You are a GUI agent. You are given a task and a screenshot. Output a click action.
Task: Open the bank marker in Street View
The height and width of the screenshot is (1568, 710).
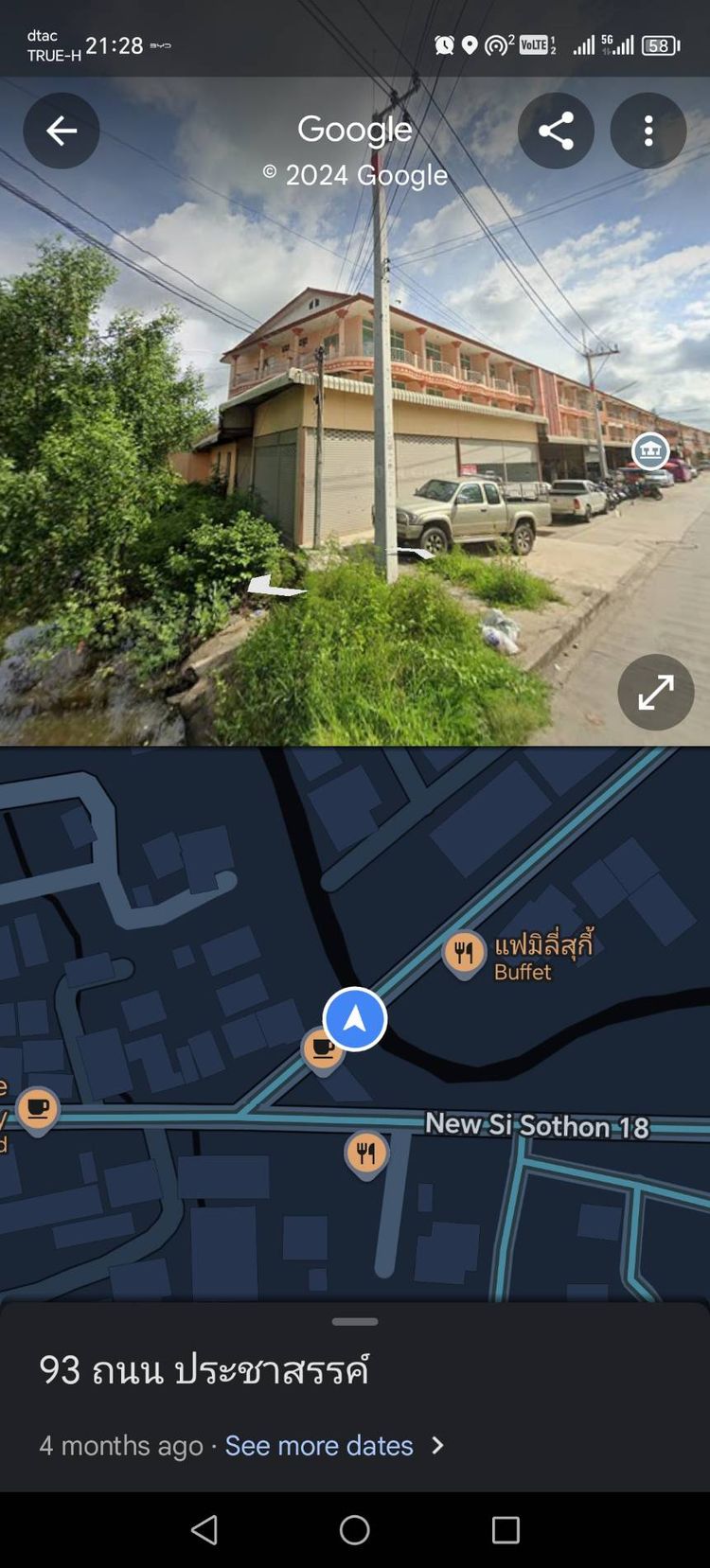(x=650, y=451)
